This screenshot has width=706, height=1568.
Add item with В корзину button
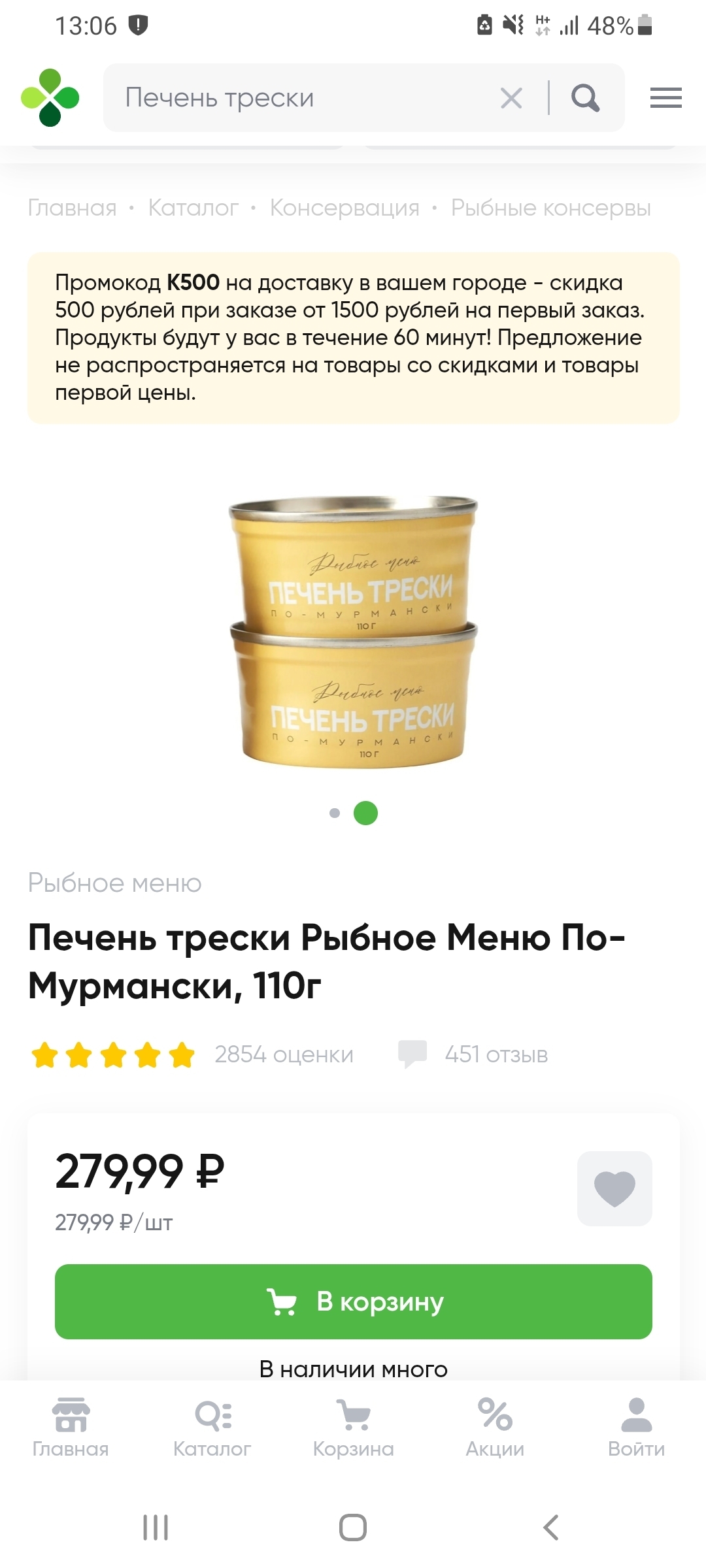[354, 1302]
